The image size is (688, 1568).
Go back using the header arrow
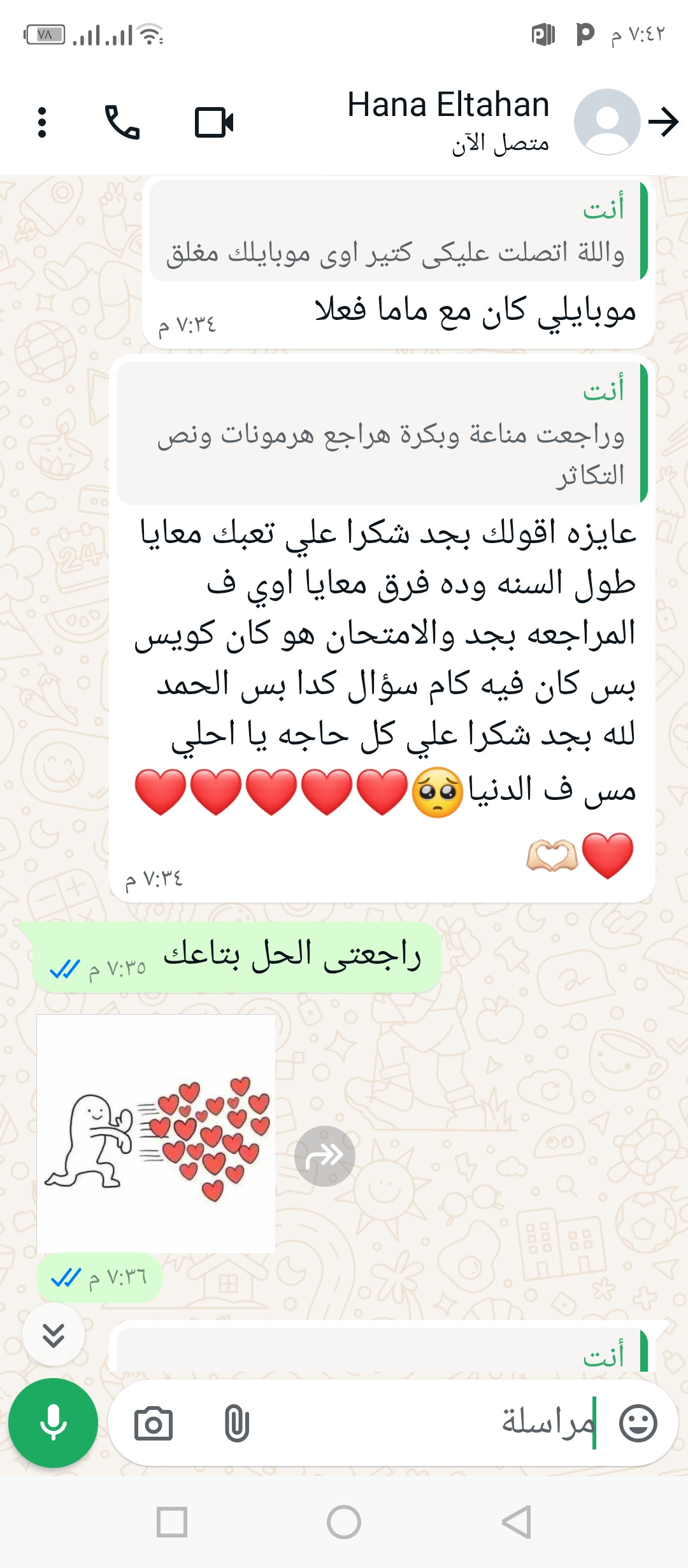[663, 122]
